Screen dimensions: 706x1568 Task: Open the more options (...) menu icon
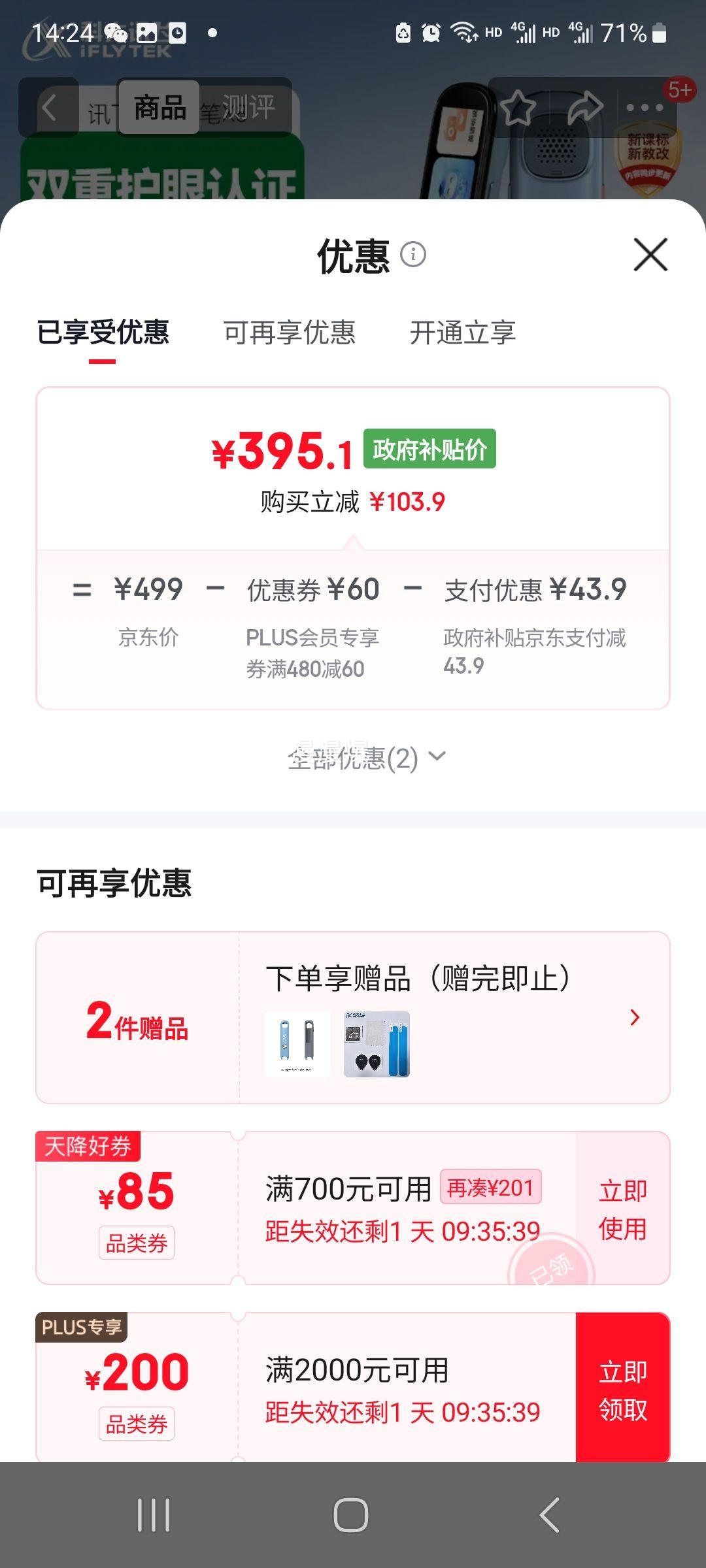point(644,106)
